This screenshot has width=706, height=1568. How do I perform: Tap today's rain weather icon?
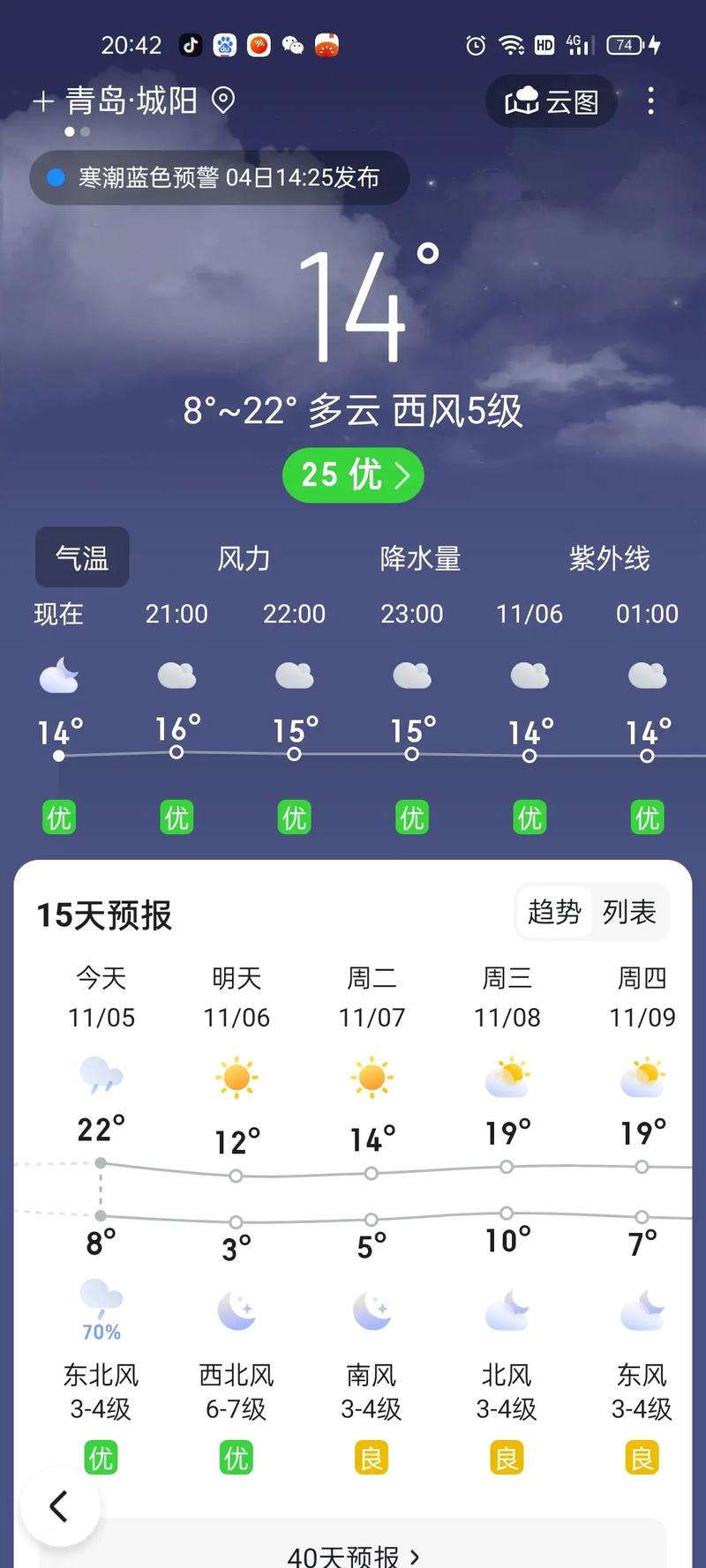tap(101, 1077)
